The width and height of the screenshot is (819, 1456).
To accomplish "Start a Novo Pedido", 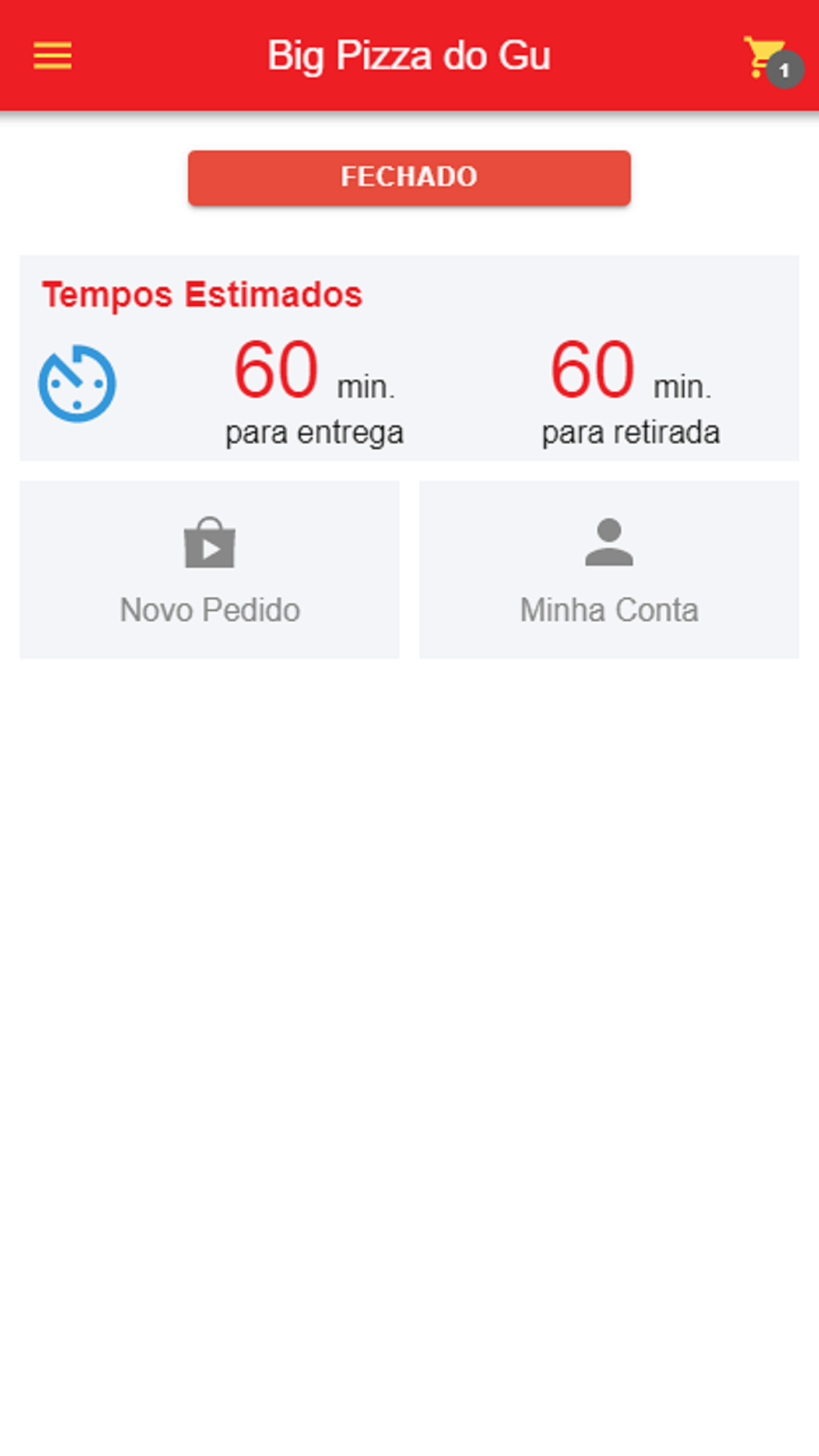I will click(x=210, y=569).
